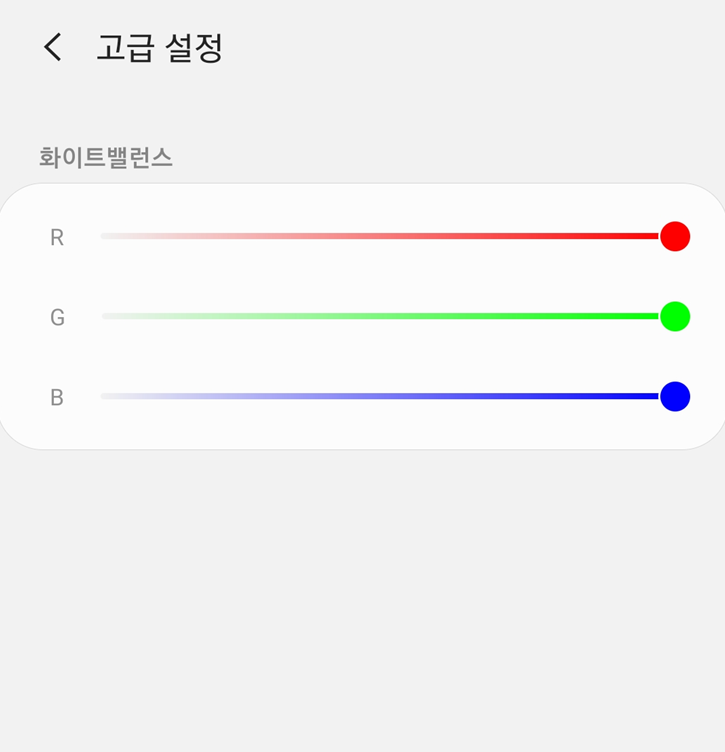This screenshot has width=725, height=752.
Task: Click the left end of the blue track
Action: click(105, 397)
